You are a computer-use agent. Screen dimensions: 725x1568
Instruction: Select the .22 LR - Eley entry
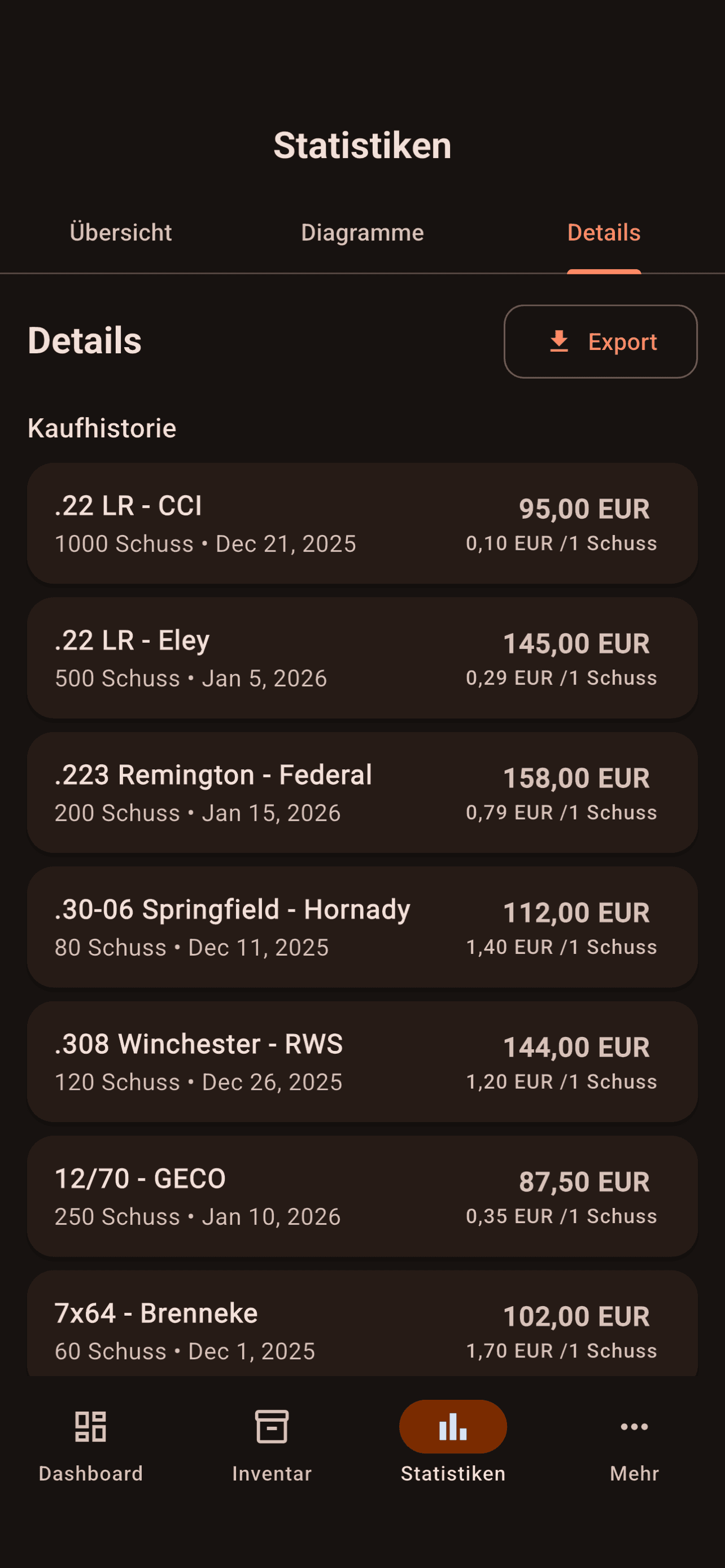coord(363,658)
